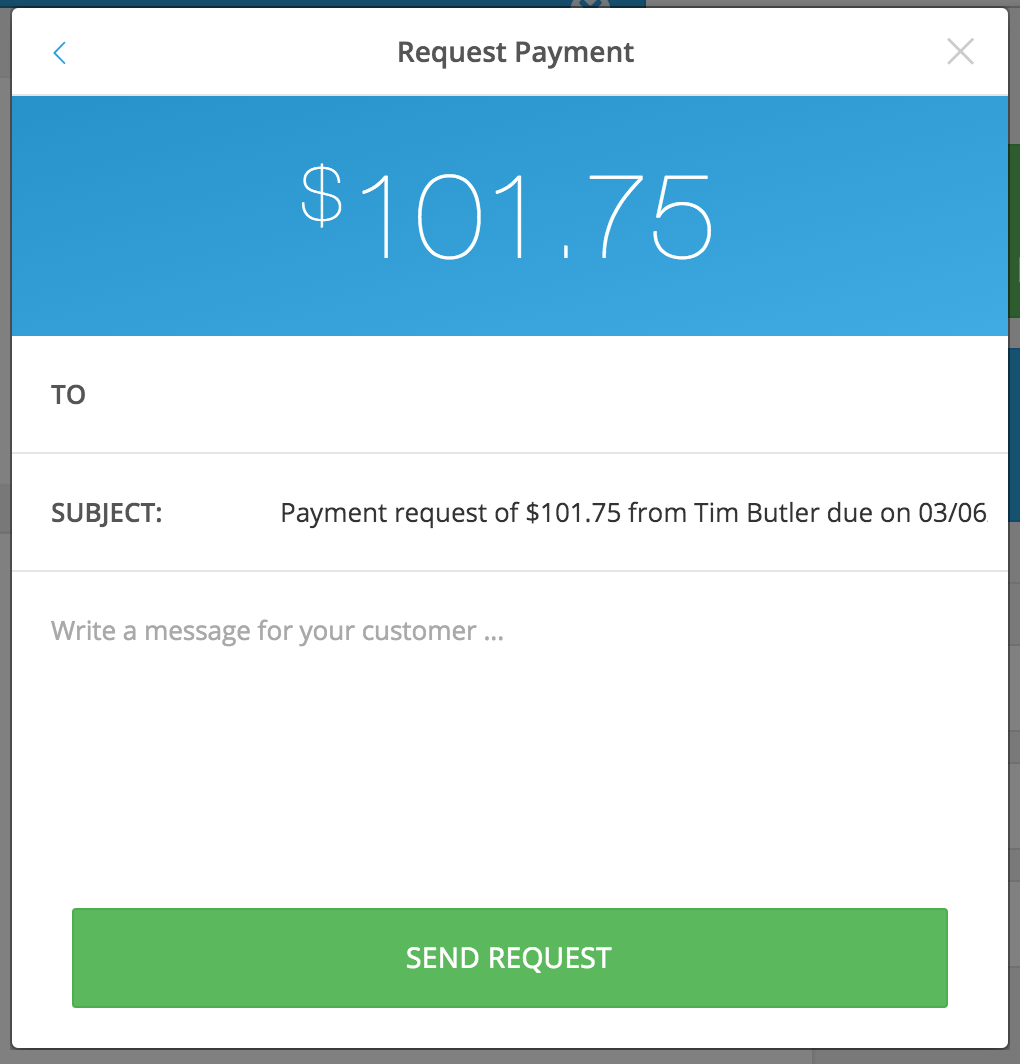Screen dimensions: 1020x1064
Task: Tap the TO recipient field
Action: click(540, 395)
